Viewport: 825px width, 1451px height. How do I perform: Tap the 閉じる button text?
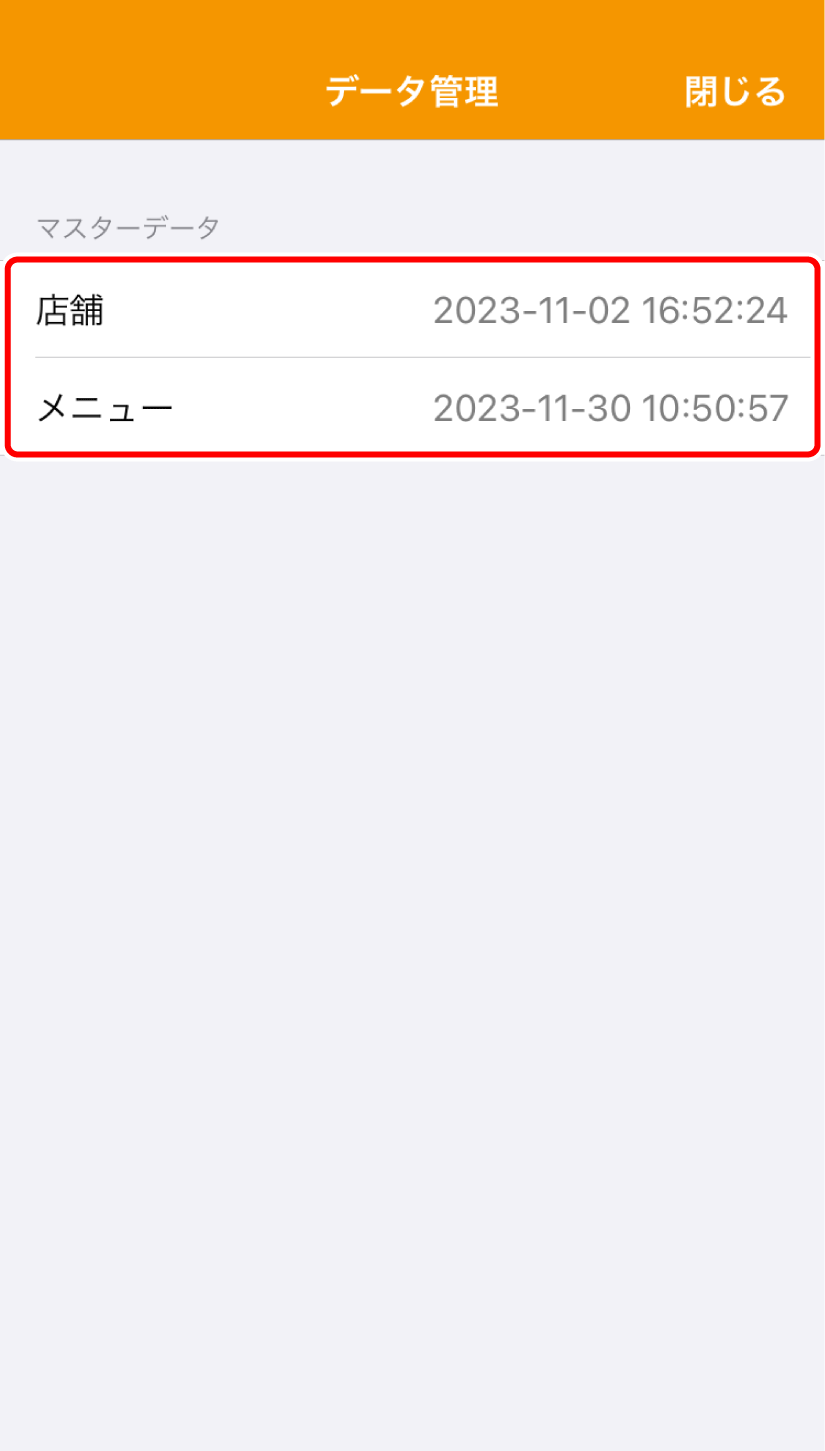pyautogui.click(x=737, y=91)
